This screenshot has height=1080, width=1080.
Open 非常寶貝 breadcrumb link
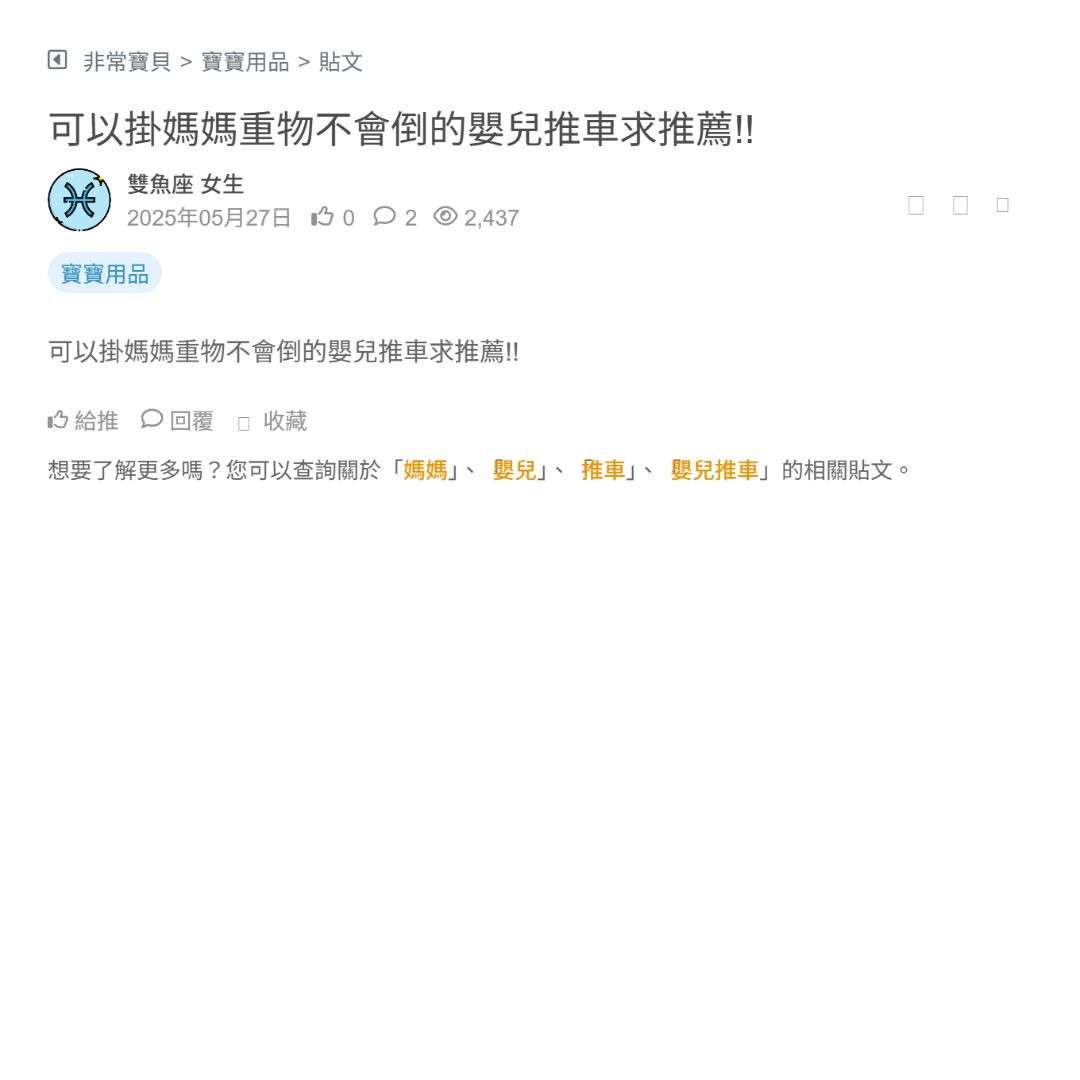coord(127,62)
